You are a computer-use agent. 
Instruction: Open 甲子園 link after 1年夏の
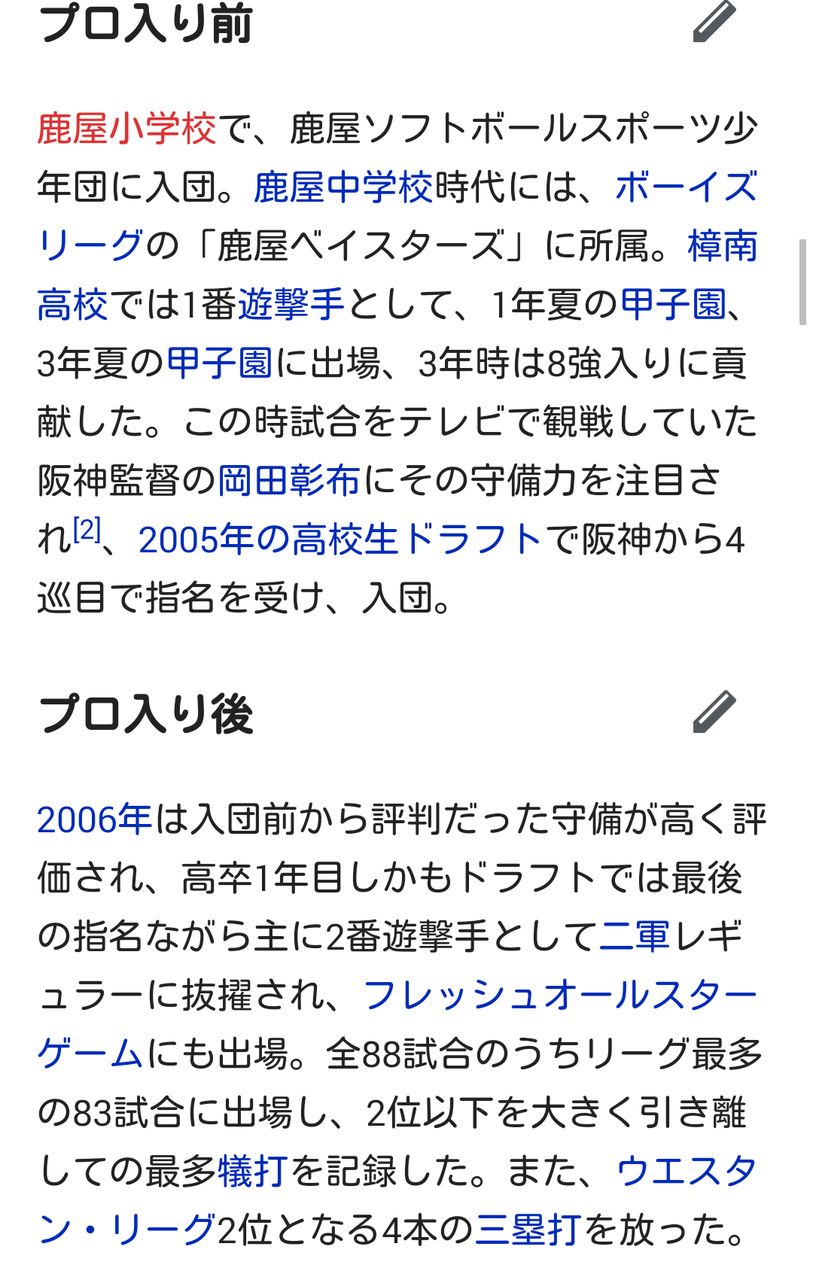(x=673, y=305)
